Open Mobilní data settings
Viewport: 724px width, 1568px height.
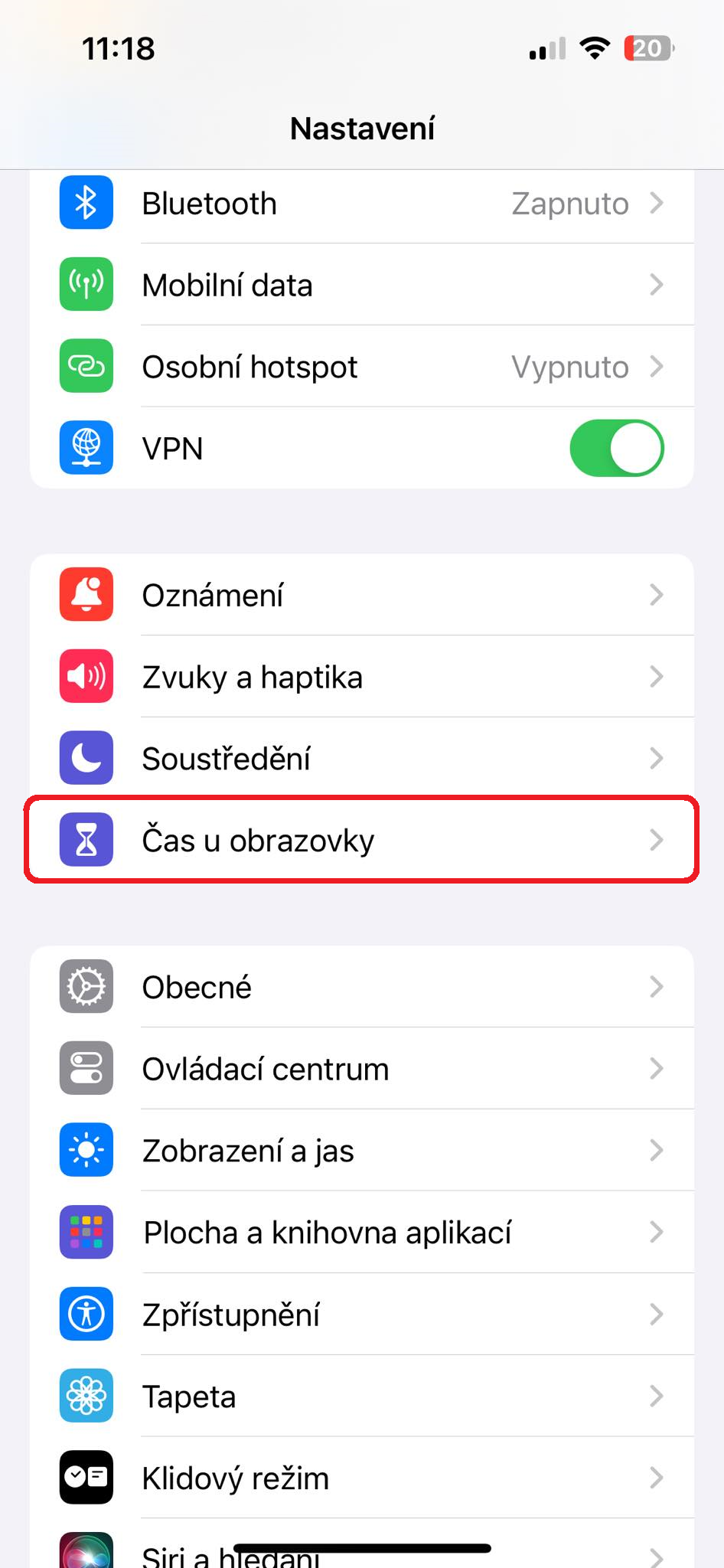click(362, 285)
